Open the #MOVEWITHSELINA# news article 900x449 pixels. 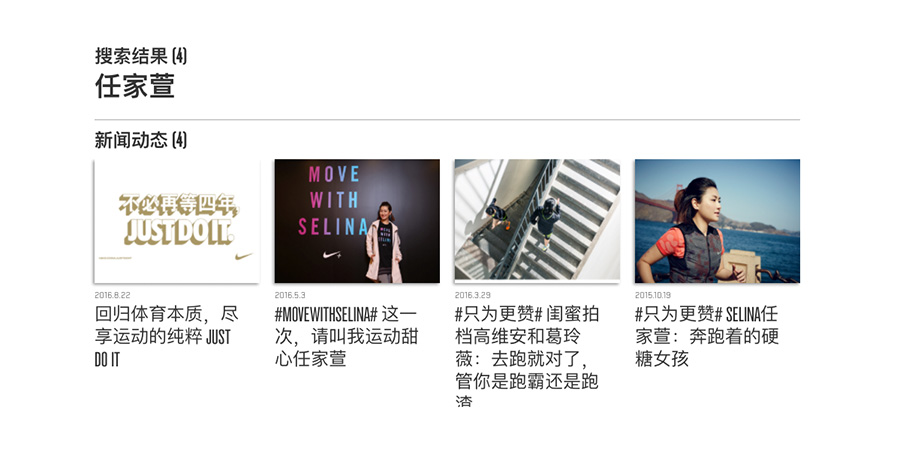(x=357, y=221)
